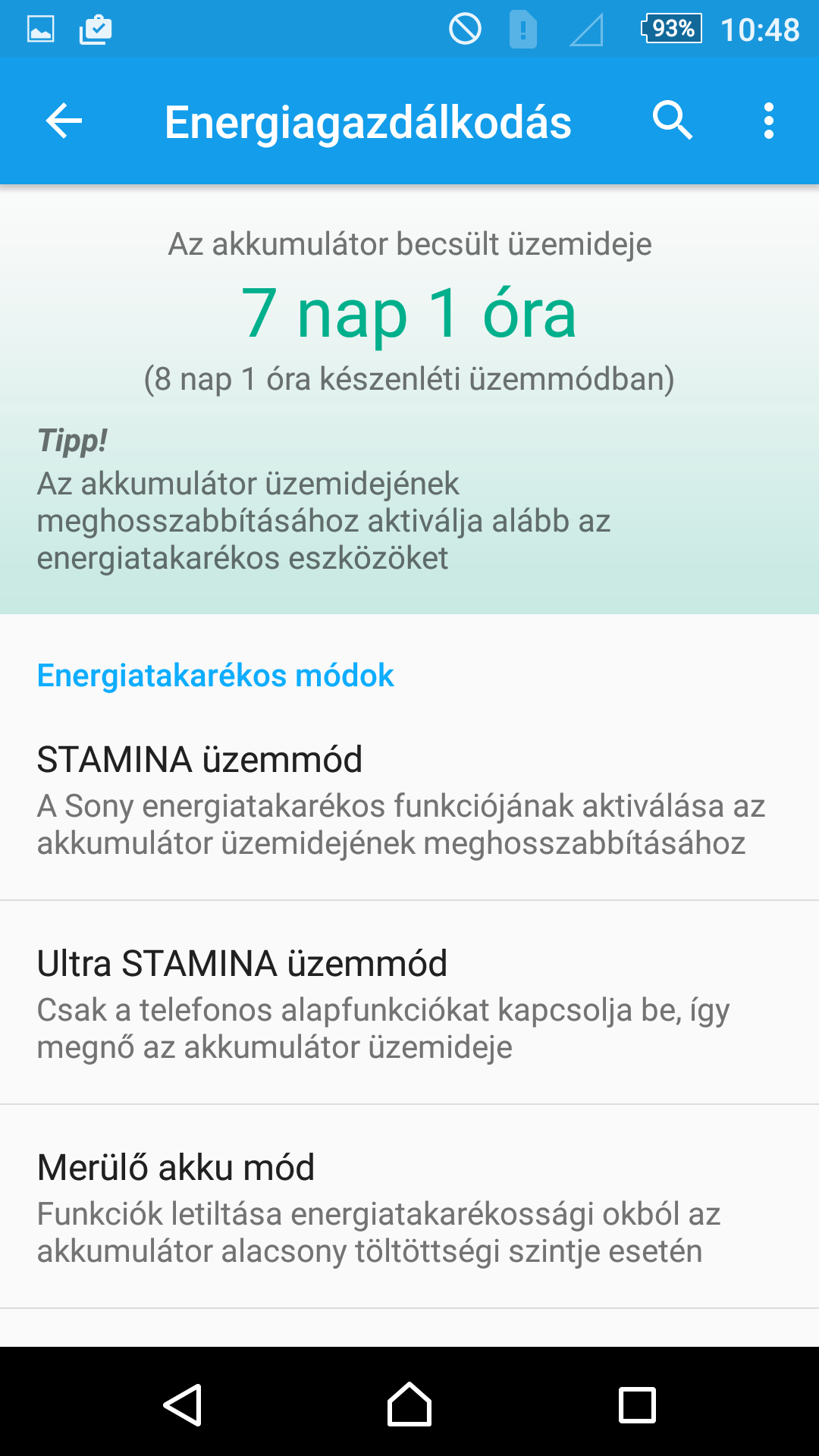This screenshot has width=819, height=1456.
Task: Open STAMINA üzemmód settings
Action: [409, 799]
